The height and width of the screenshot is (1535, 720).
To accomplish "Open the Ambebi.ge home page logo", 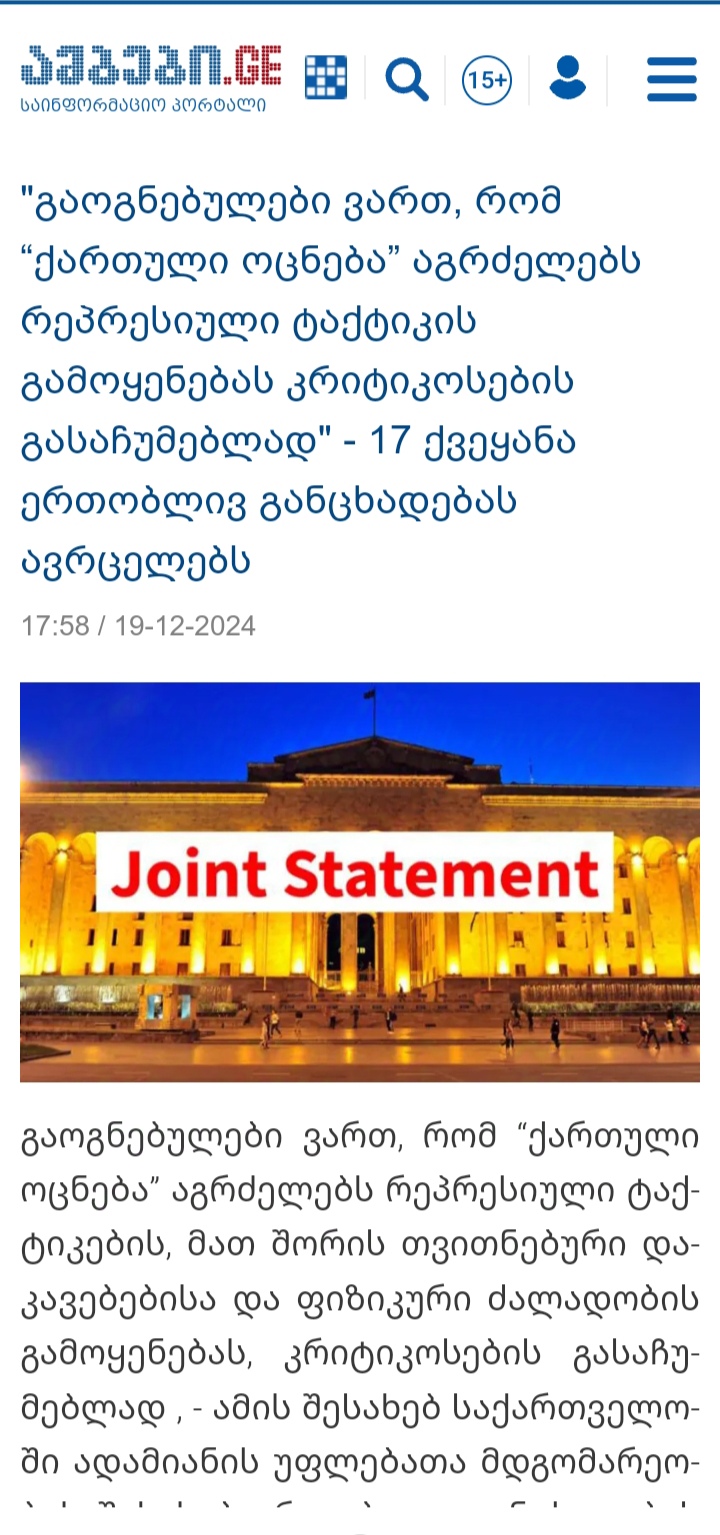I will pyautogui.click(x=151, y=76).
